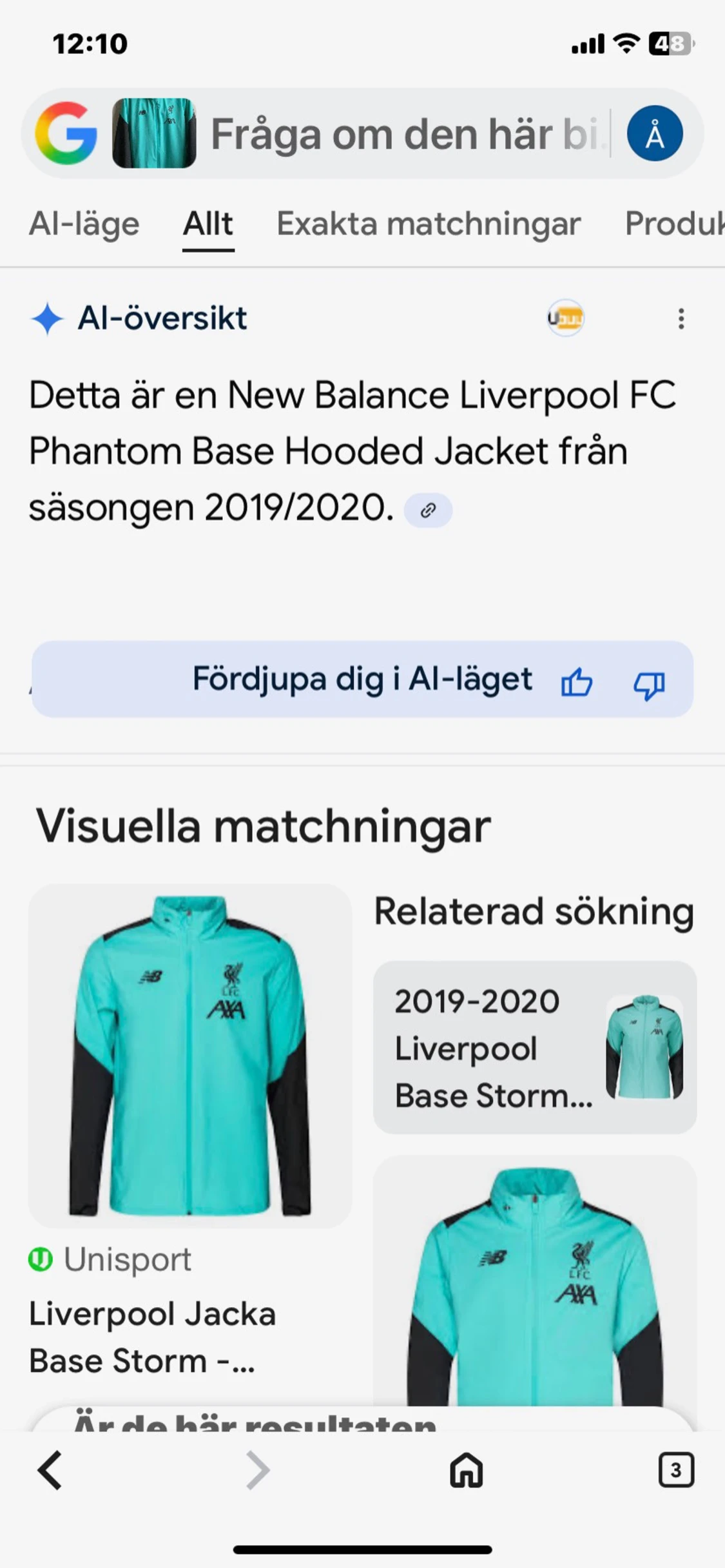Image resolution: width=725 pixels, height=1568 pixels.
Task: Tap the AI-översikt sparkle icon
Action: pyautogui.click(x=49, y=316)
